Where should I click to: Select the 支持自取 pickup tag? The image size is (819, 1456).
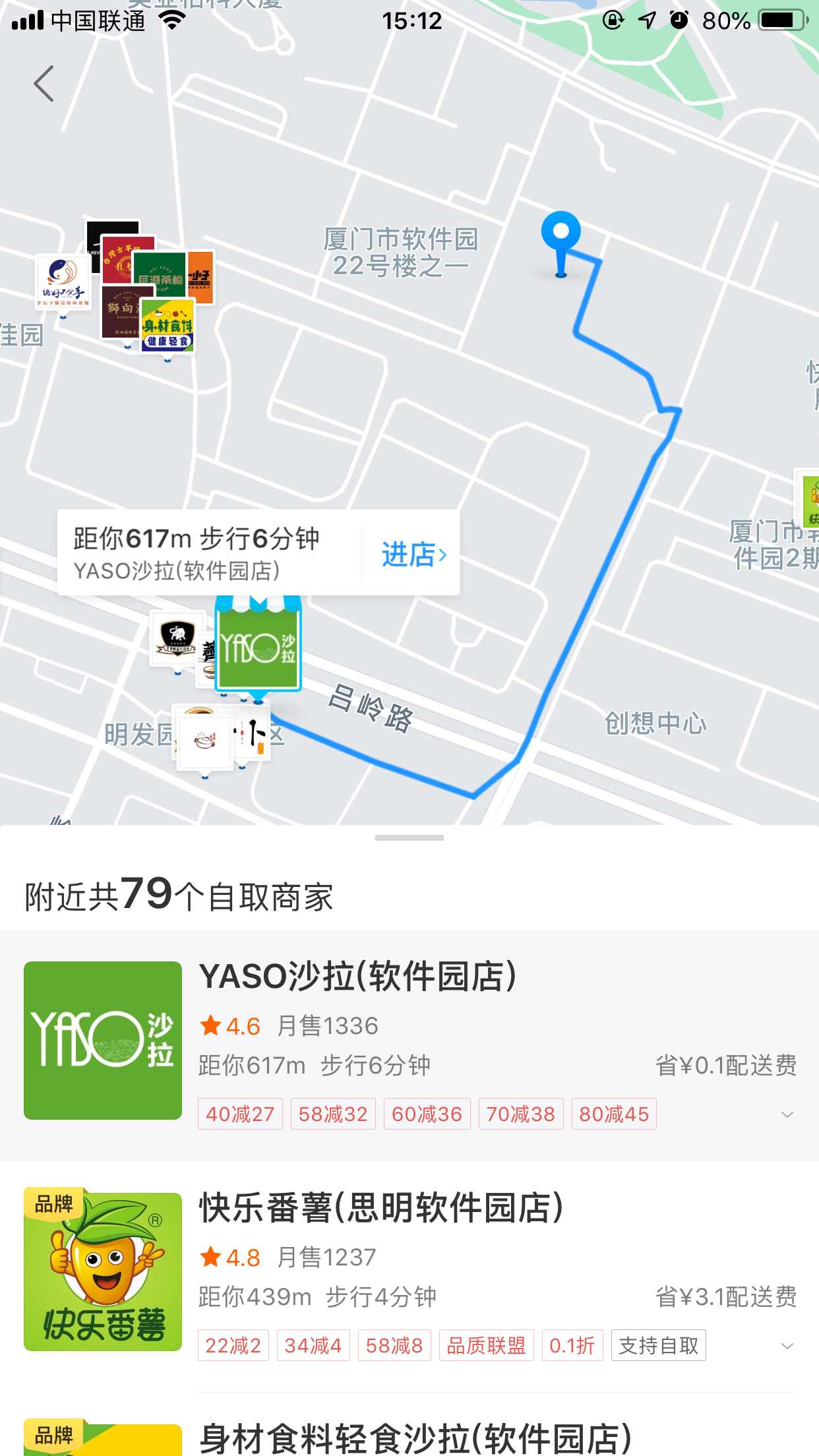pos(658,1345)
